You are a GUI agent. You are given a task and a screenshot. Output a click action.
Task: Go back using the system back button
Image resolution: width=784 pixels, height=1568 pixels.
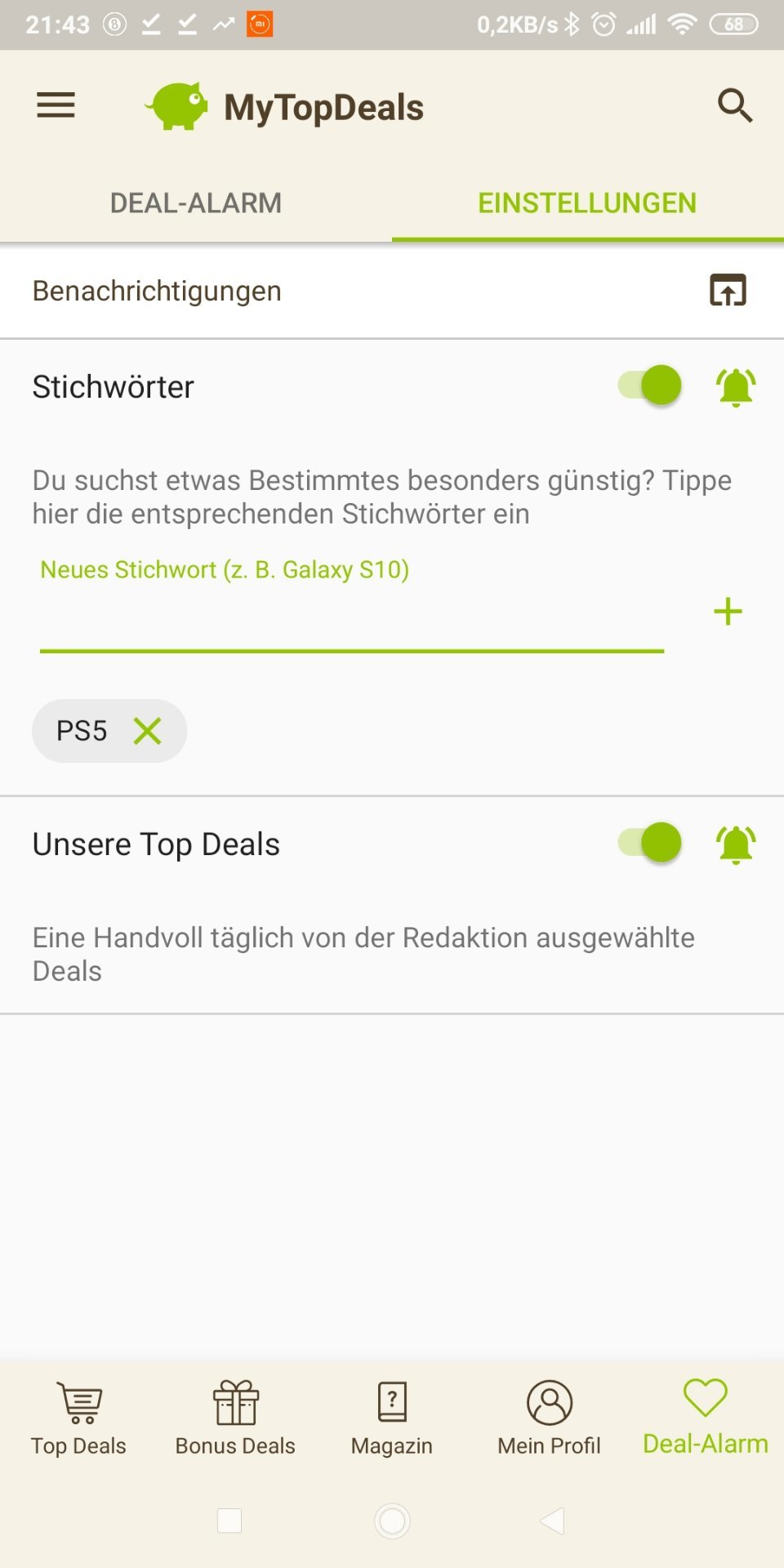[553, 1521]
